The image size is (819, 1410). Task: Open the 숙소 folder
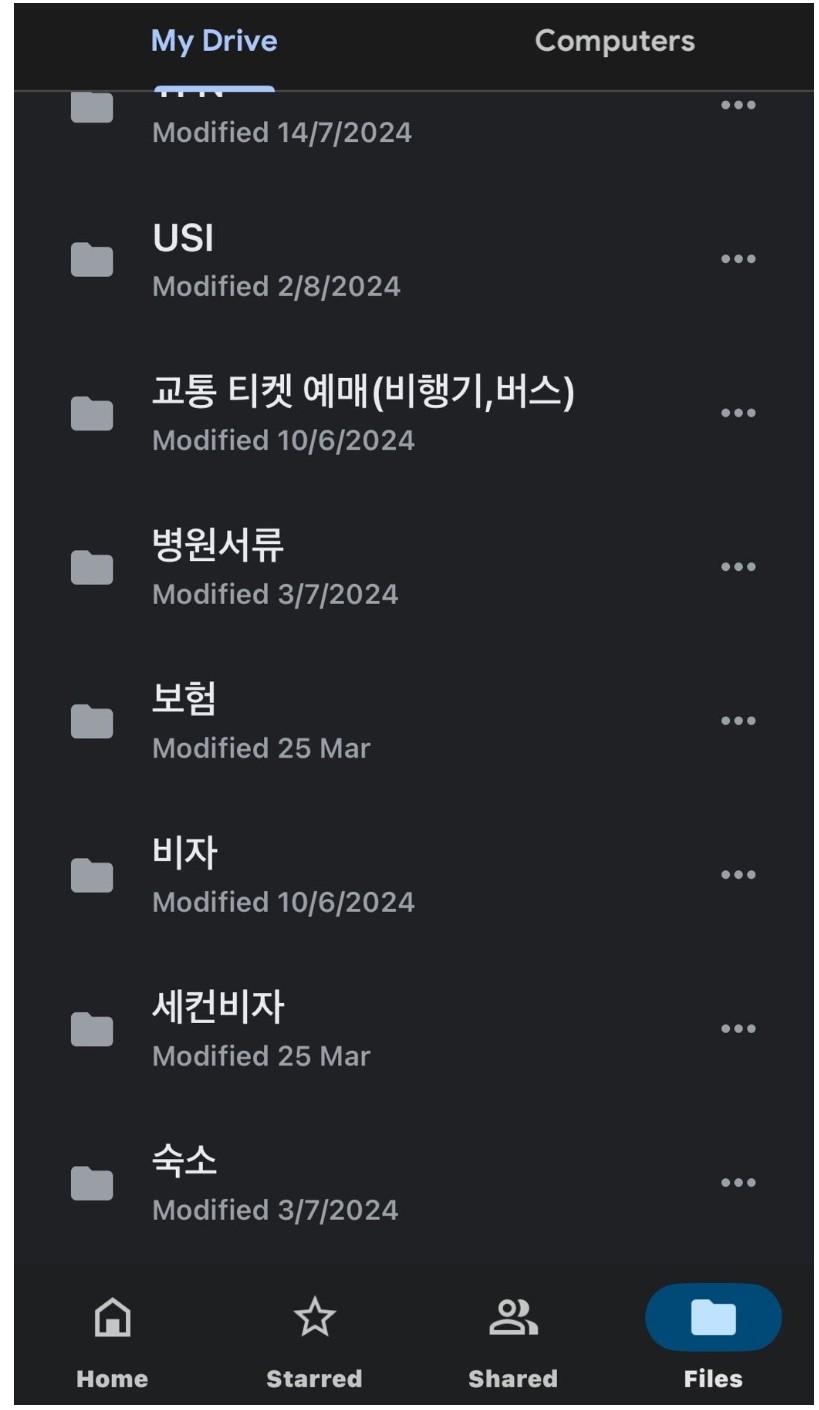pyautogui.click(x=275, y=1183)
